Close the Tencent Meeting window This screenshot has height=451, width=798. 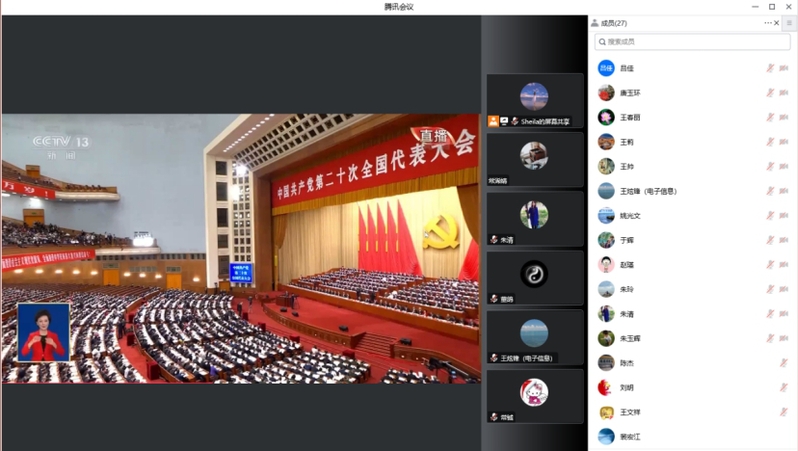click(x=788, y=7)
